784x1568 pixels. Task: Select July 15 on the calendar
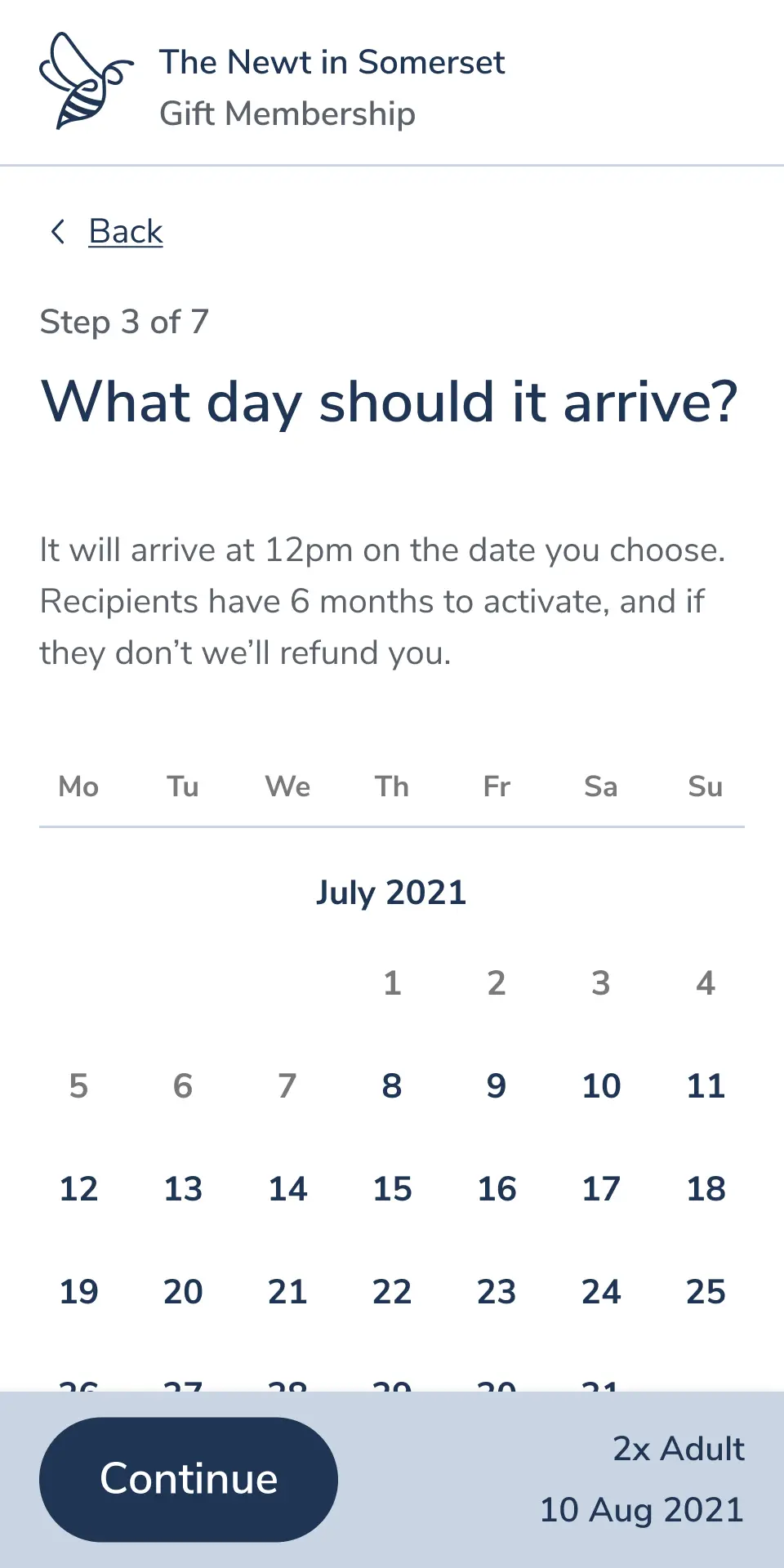392,1188
